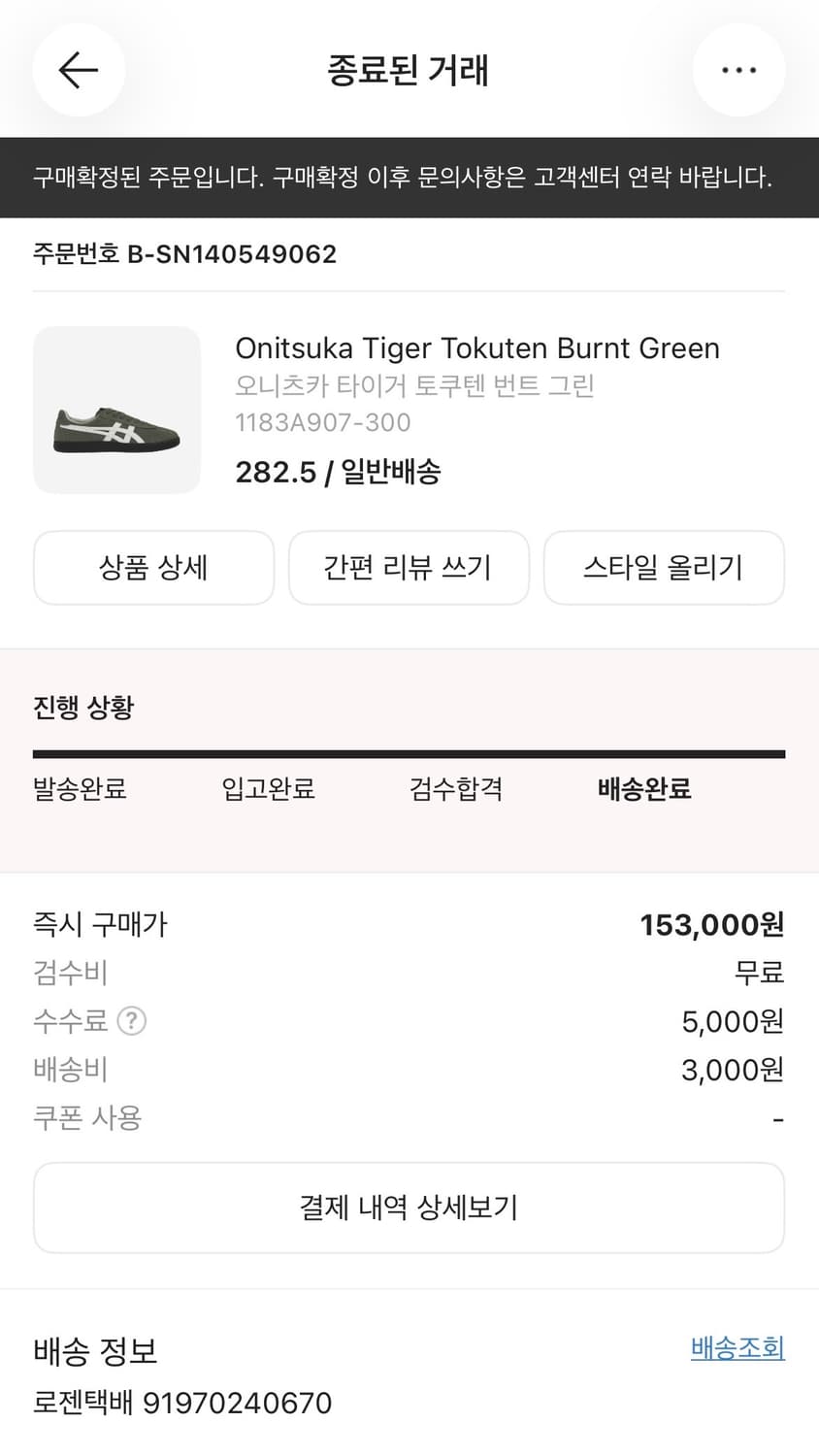Viewport: 819px width, 1456px height.
Task: Tap the question mark next to 수수료
Action: click(x=132, y=1021)
